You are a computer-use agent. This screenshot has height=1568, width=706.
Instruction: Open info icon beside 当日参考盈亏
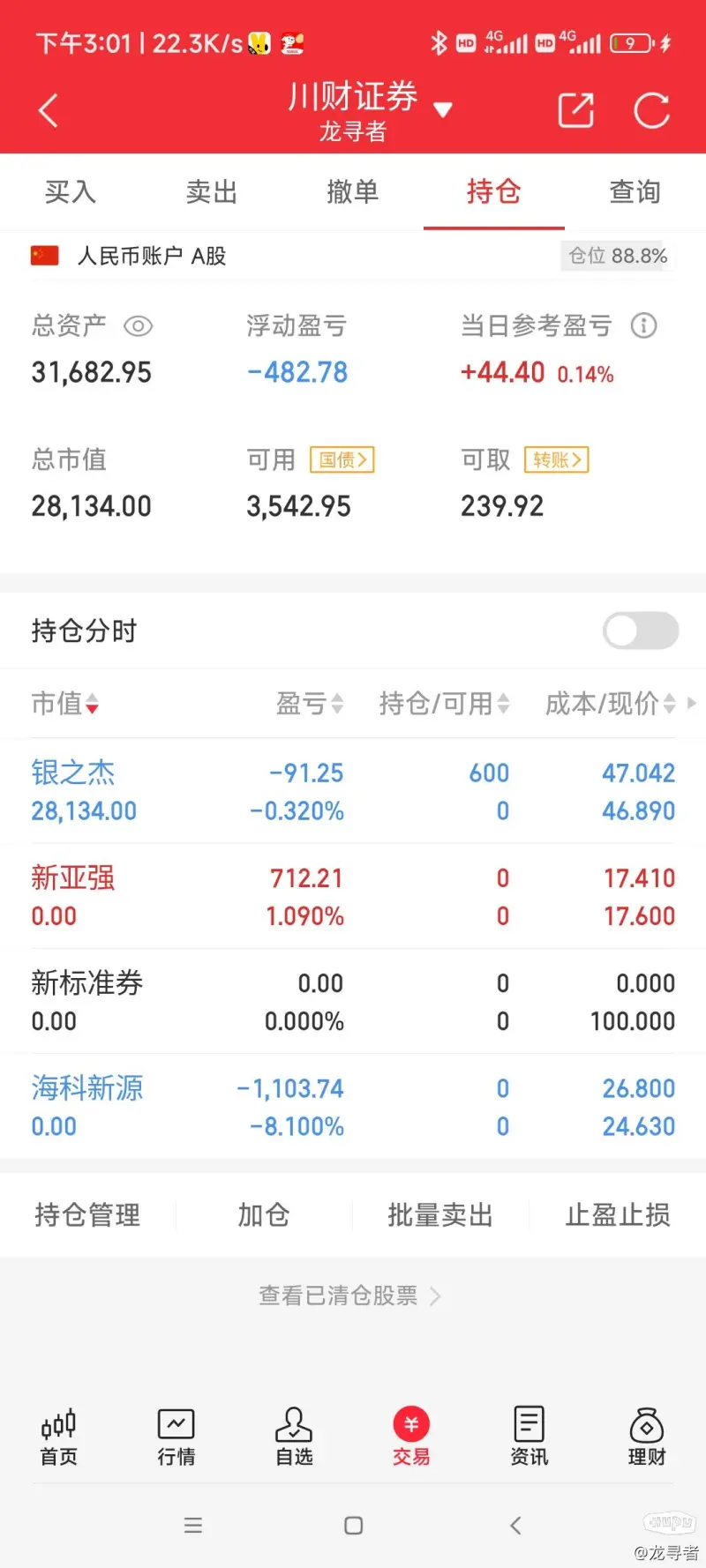(644, 325)
